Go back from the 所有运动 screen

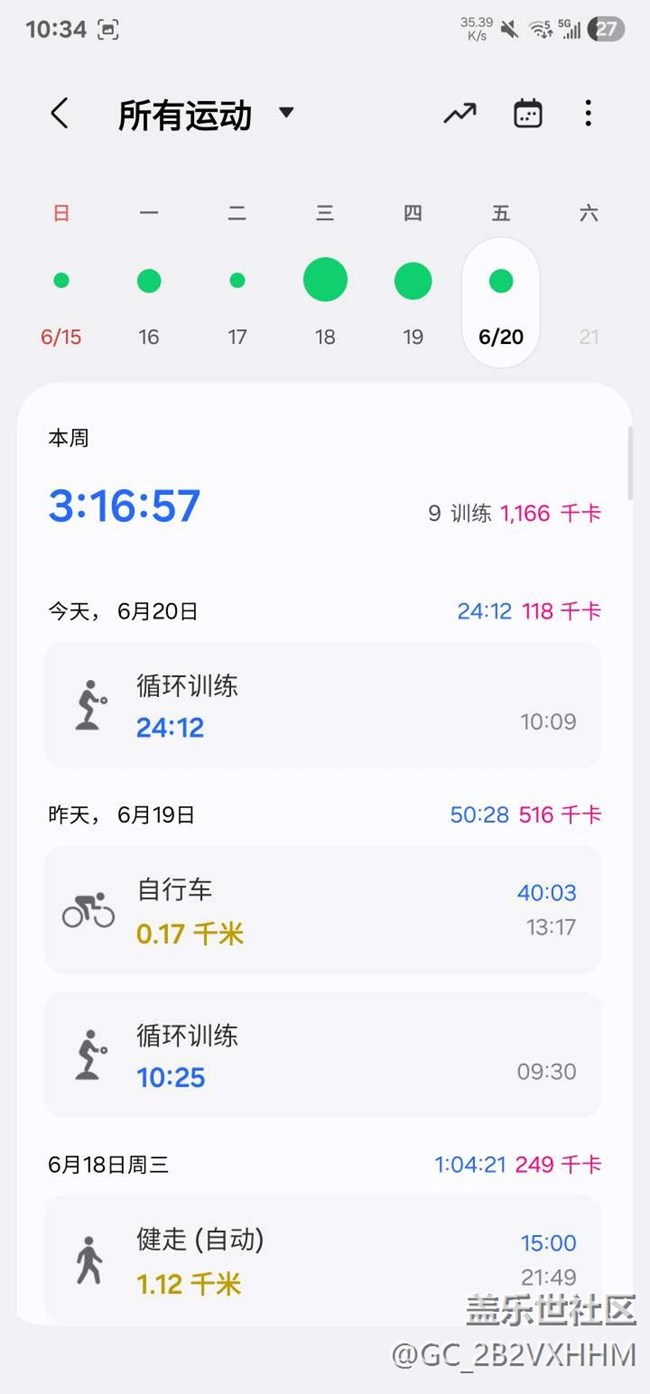[x=60, y=114]
